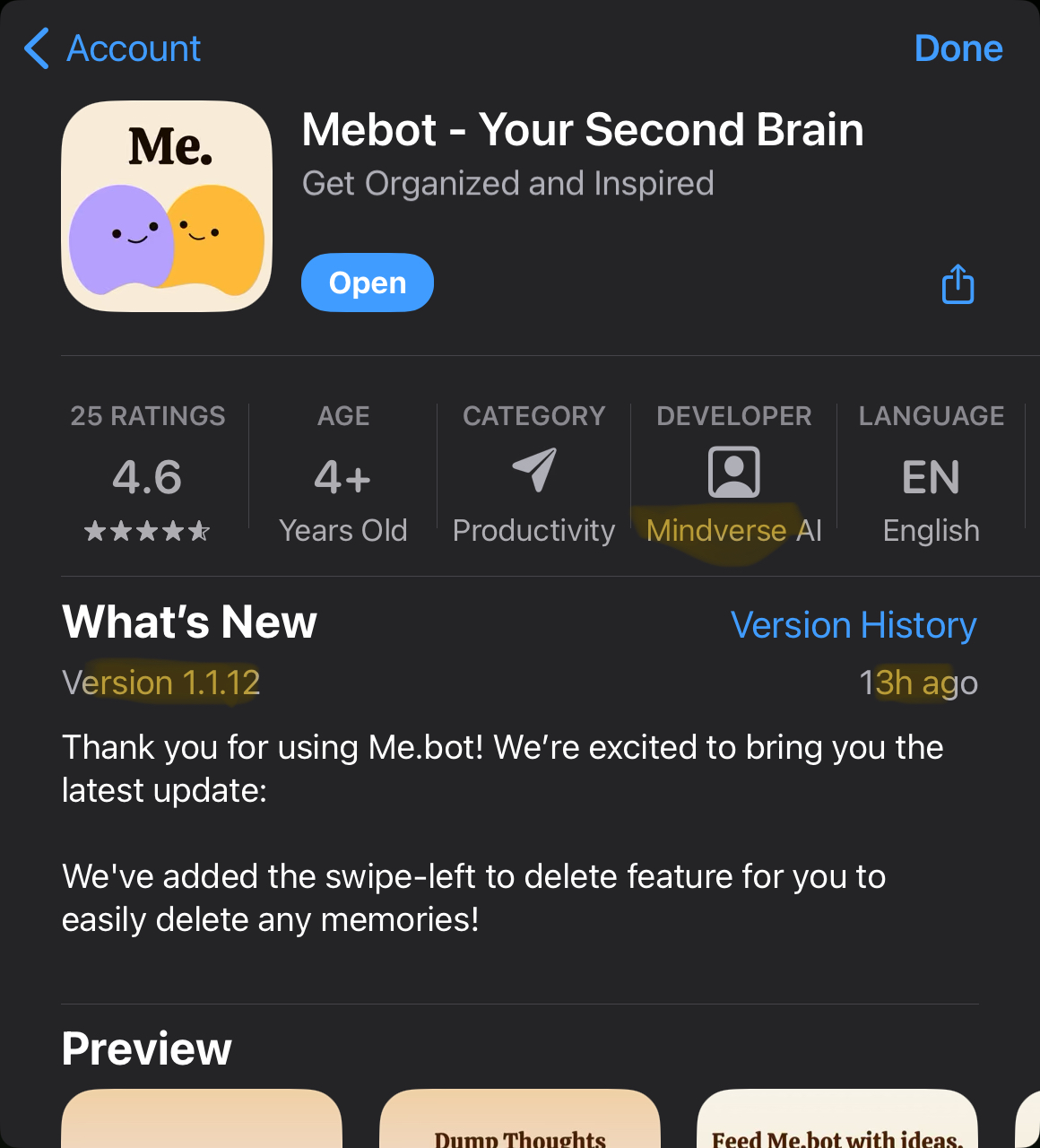Tap Done to close the sheet
The width and height of the screenshot is (1040, 1148).
958,48
